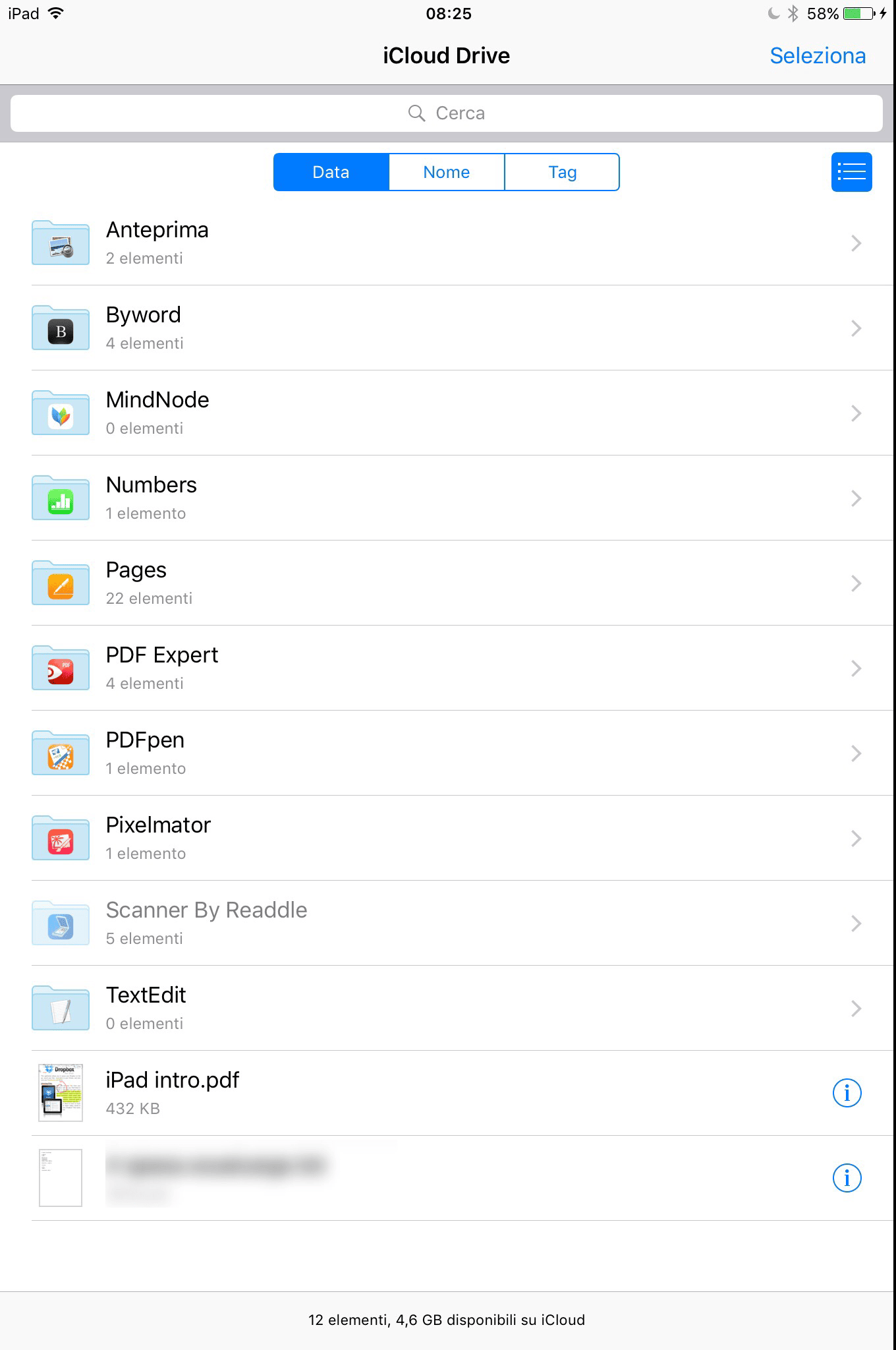Open the Byword folder
This screenshot has width=896, height=1350.
(x=448, y=328)
